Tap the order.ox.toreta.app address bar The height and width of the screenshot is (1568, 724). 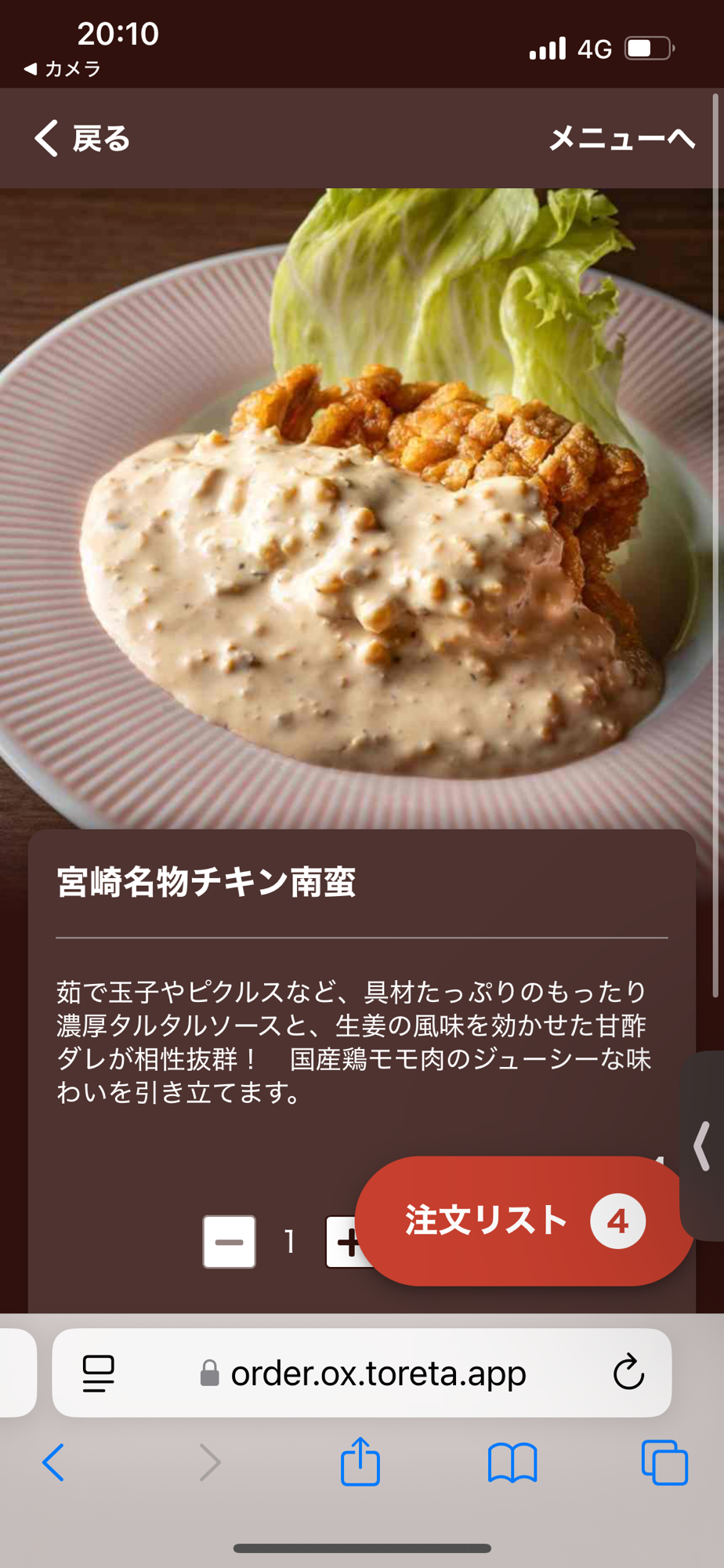(x=378, y=1373)
